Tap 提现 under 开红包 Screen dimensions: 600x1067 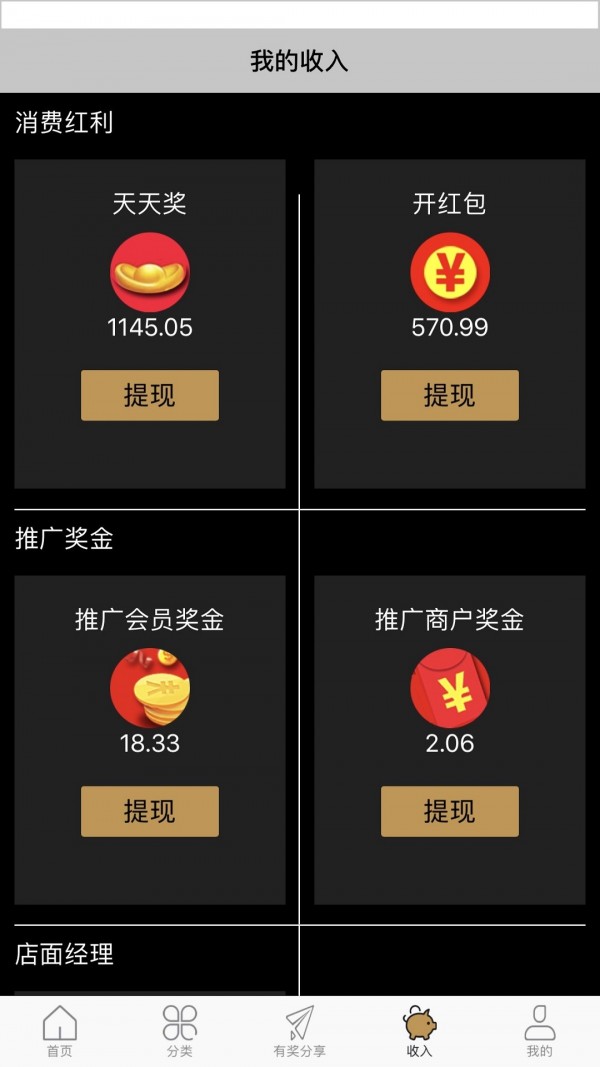pos(449,395)
